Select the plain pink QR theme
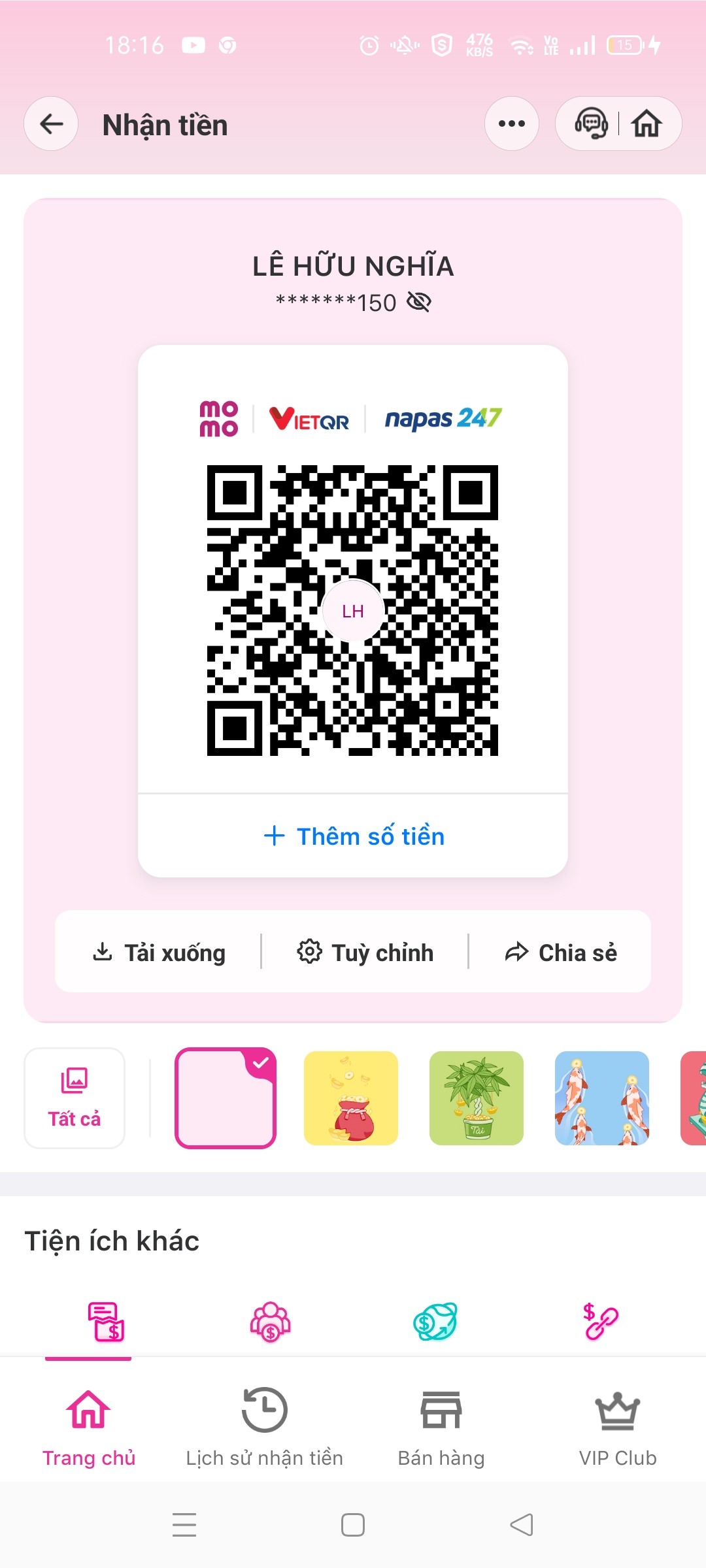706x1568 pixels. (x=226, y=1098)
